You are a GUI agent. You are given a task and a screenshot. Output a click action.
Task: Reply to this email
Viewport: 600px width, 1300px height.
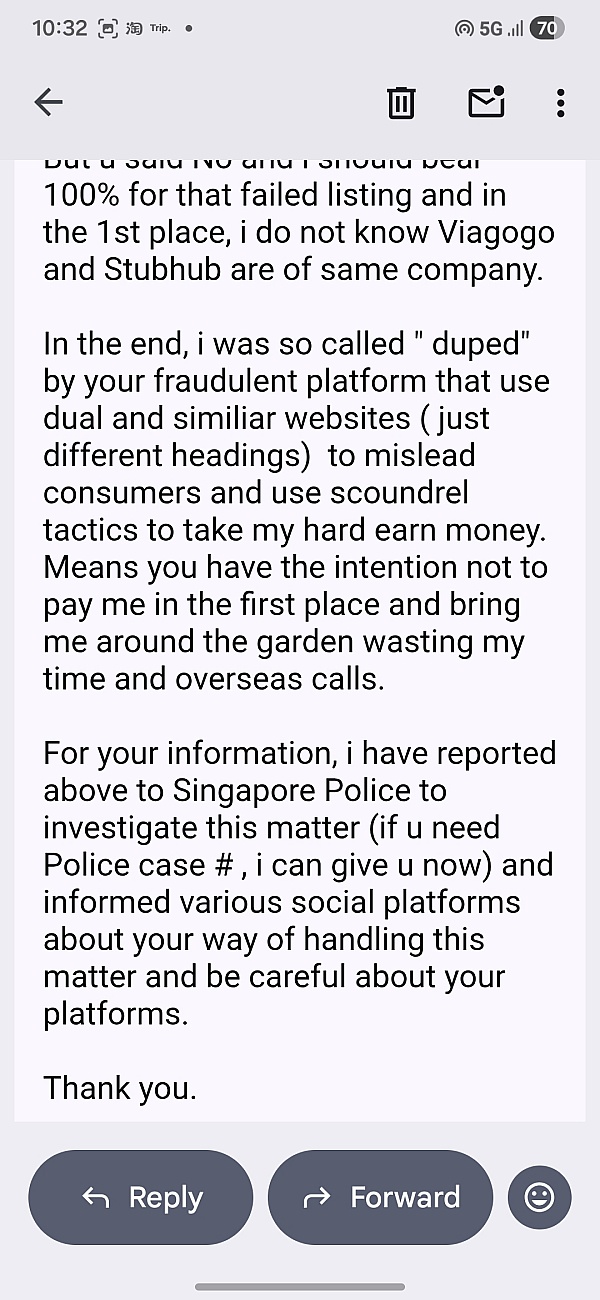[x=141, y=1197]
